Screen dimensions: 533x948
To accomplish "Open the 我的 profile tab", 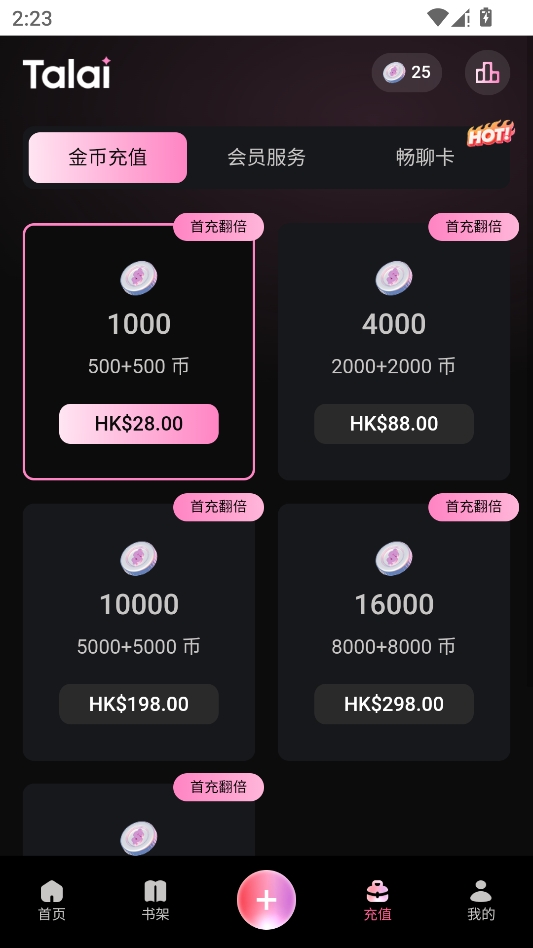I will pos(481,901).
